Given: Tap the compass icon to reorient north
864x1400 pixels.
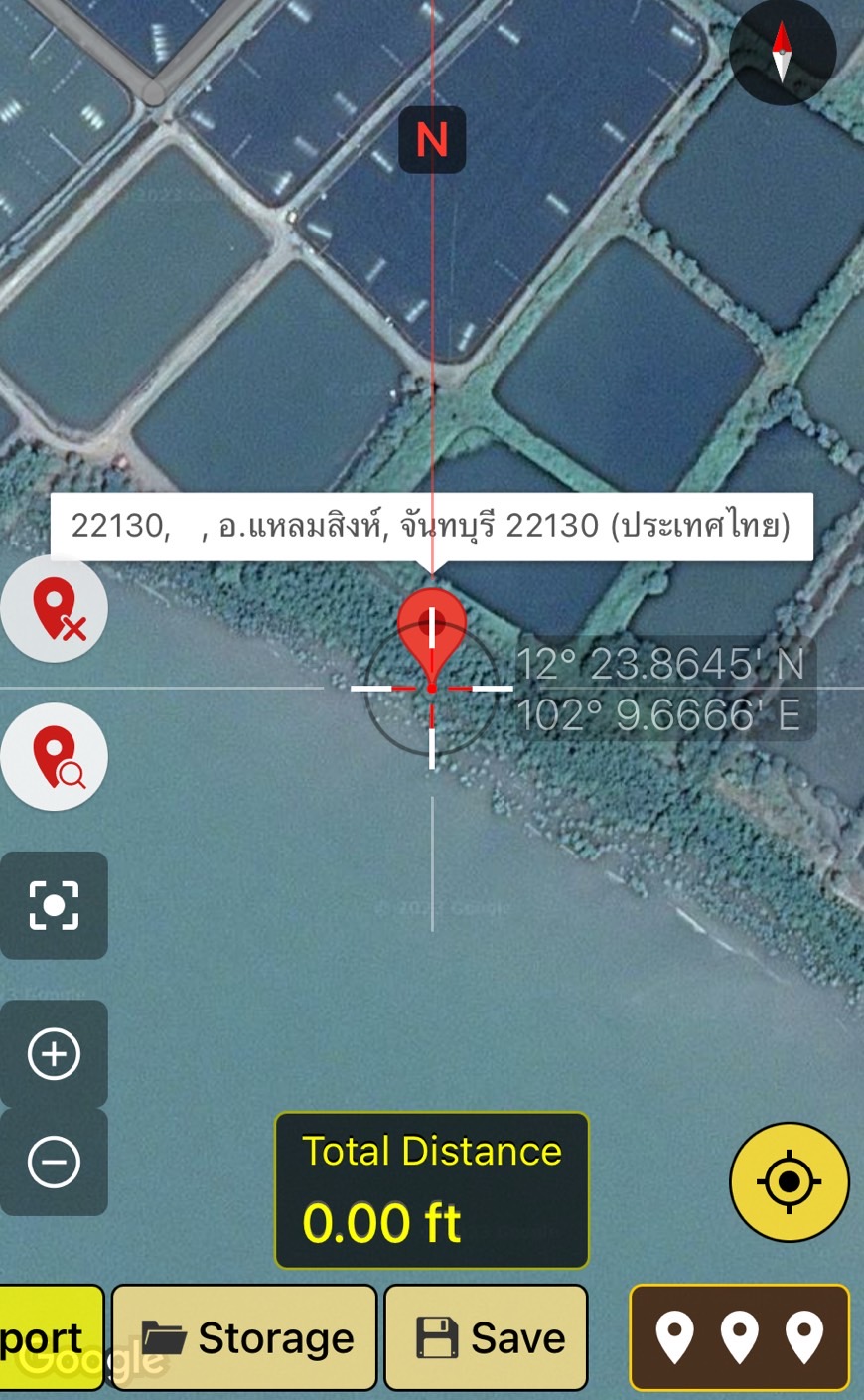Looking at the screenshot, I should pyautogui.click(x=782, y=52).
